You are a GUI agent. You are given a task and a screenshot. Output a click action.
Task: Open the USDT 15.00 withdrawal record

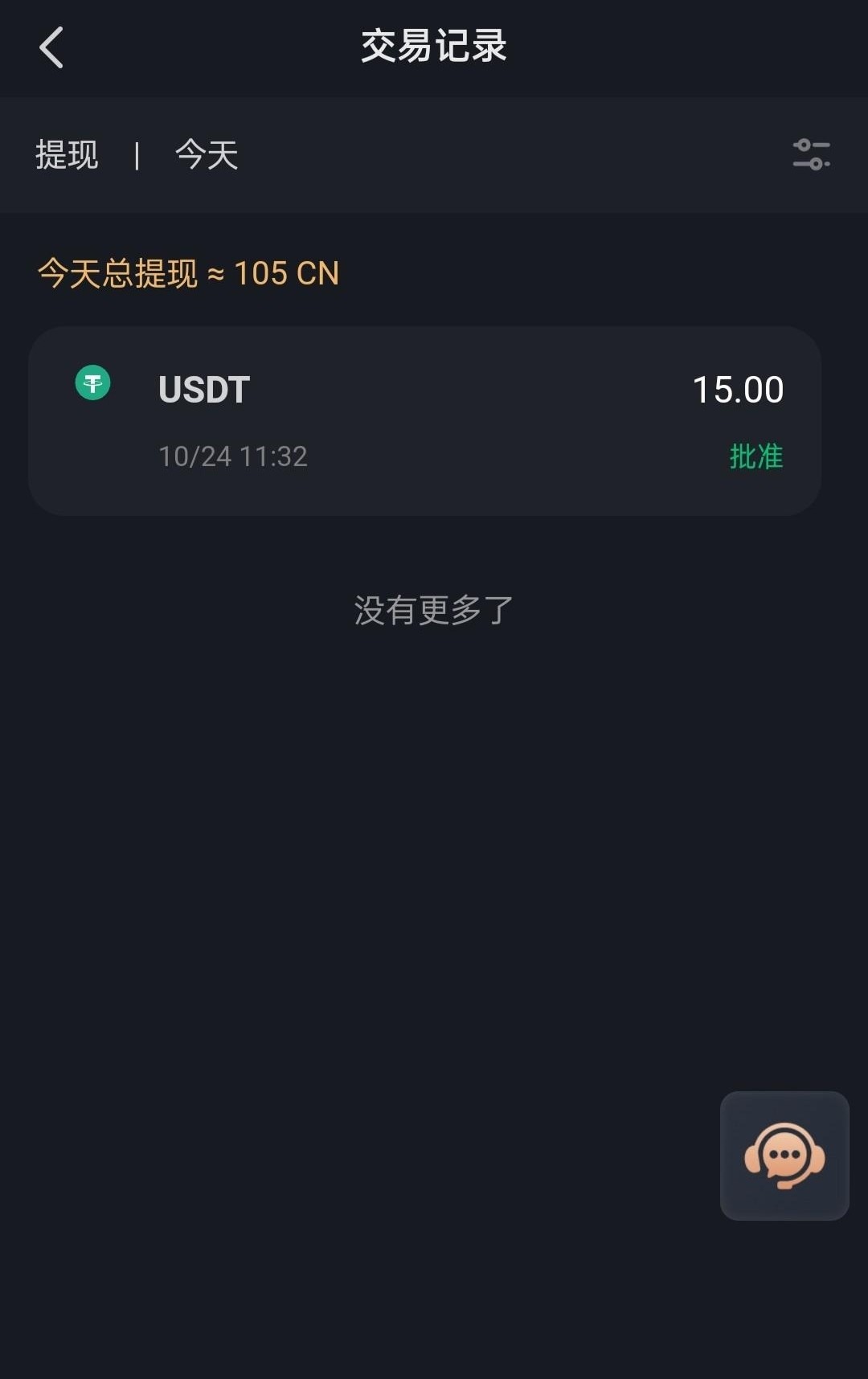point(424,421)
